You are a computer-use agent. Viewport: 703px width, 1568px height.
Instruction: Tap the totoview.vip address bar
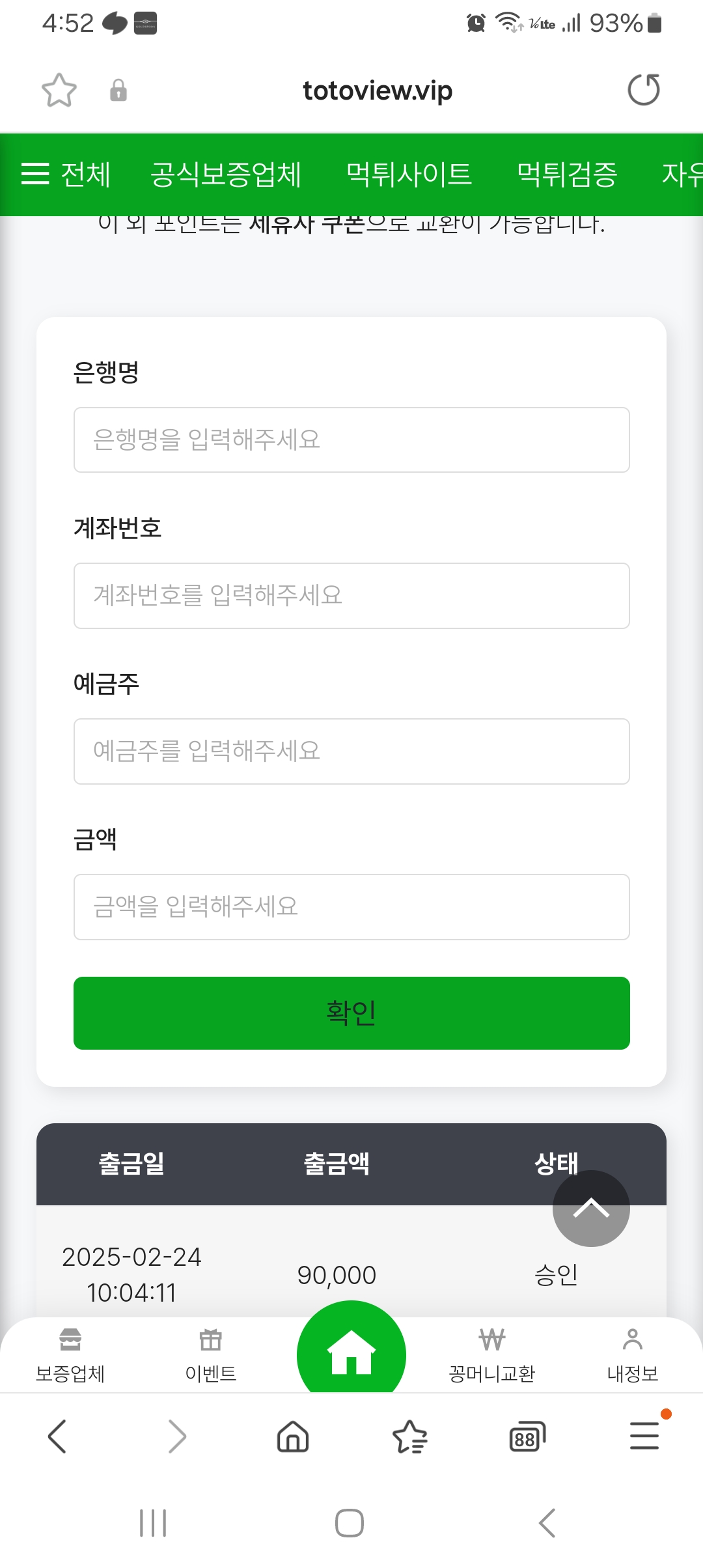(378, 91)
